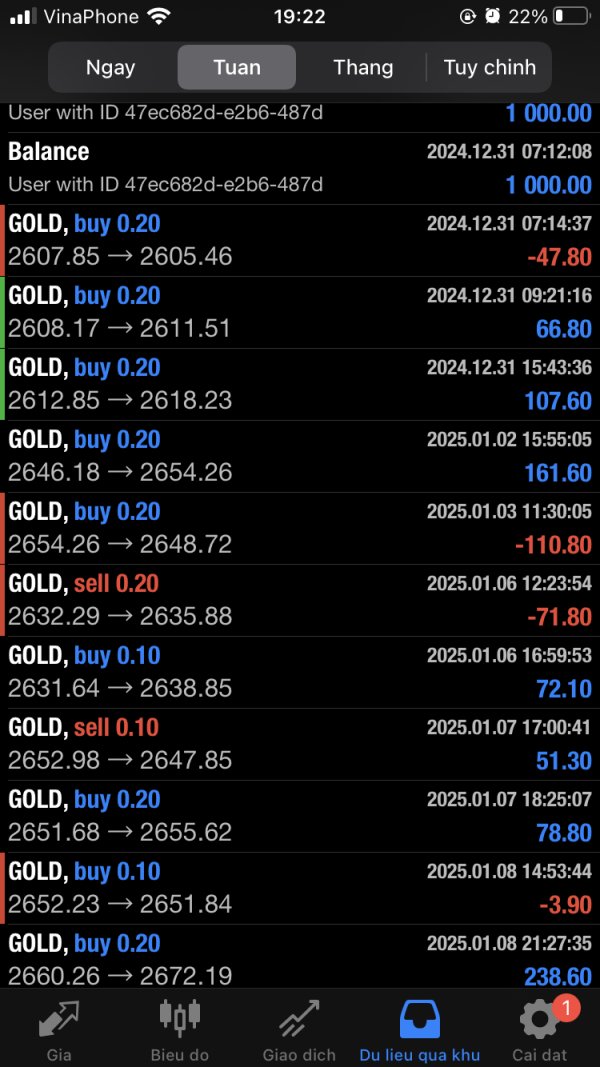Screen dimensions: 600x1067
Task: Open the GOLD trade with 107.60 profit
Action: [x=300, y=385]
